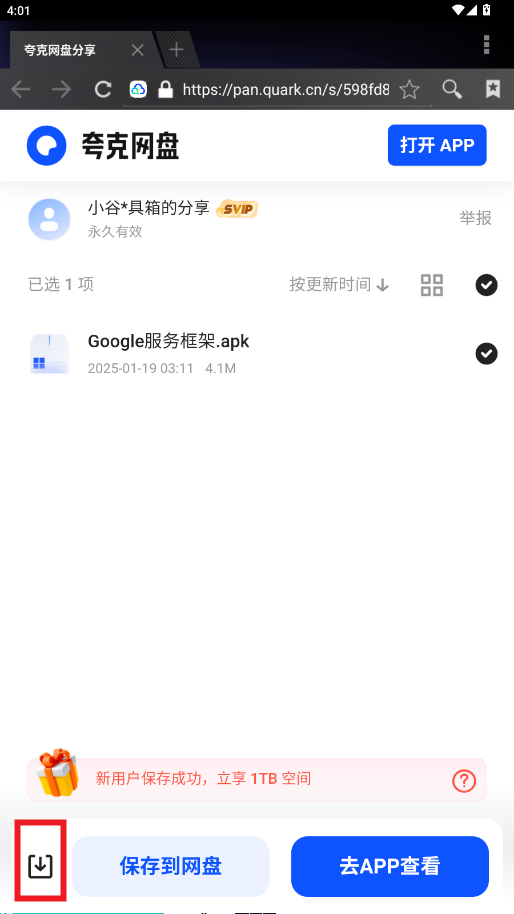Image resolution: width=514 pixels, height=914 pixels.
Task: Tap the download icon at the bottom
Action: click(40, 866)
